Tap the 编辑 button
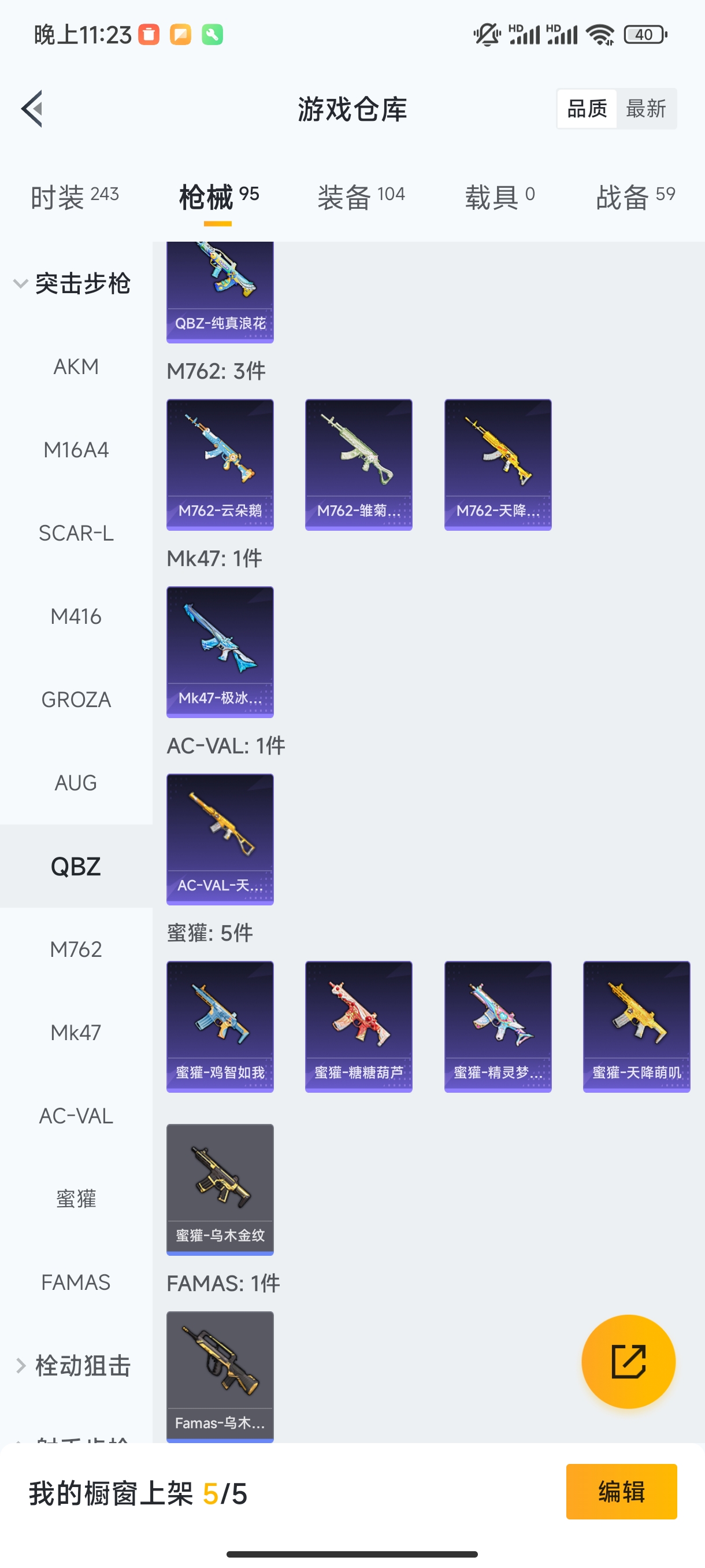Image resolution: width=705 pixels, height=1568 pixels. click(x=621, y=1491)
